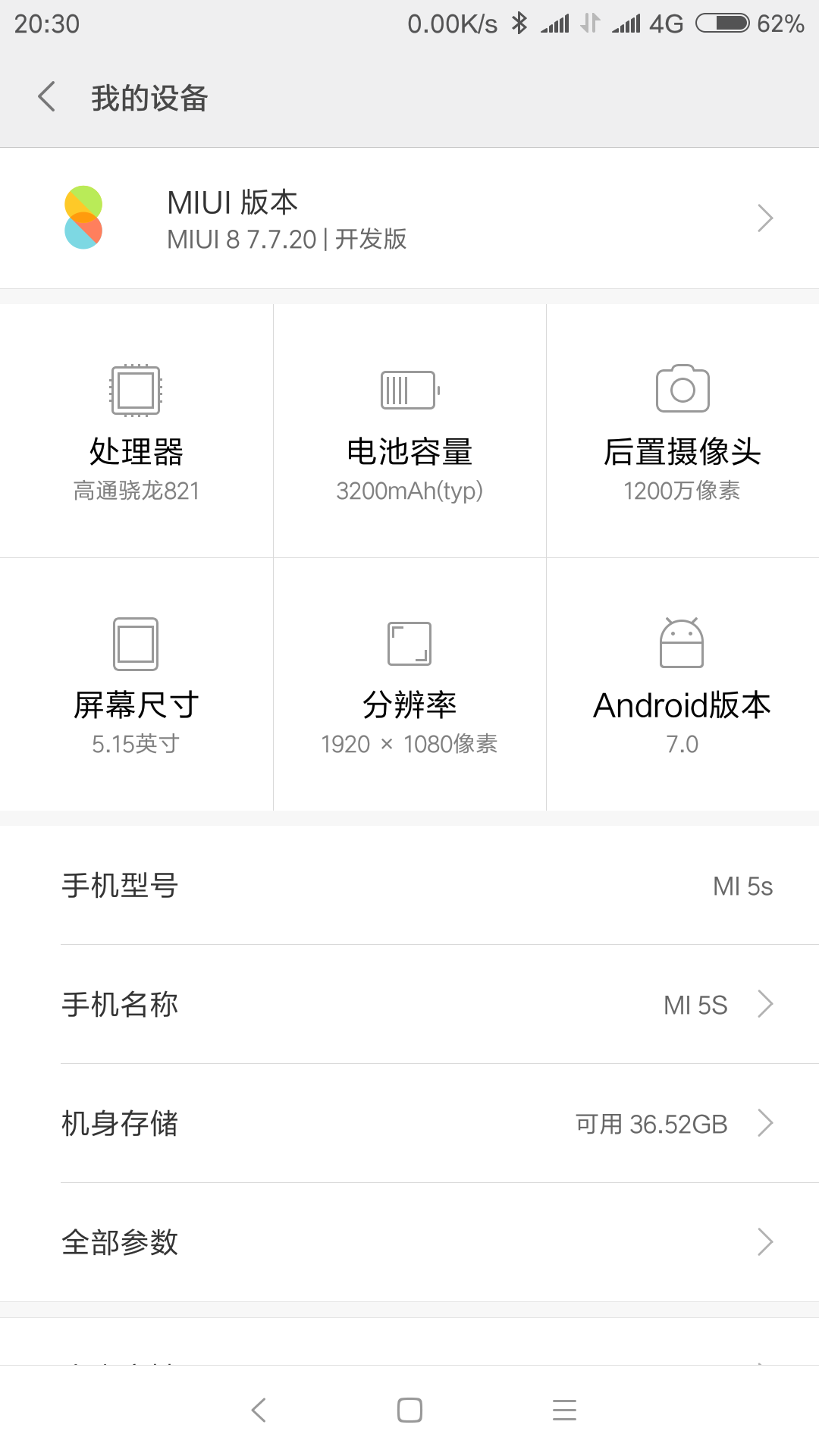Tap the Android version robot icon
This screenshot has width=819, height=1456.
(x=681, y=643)
